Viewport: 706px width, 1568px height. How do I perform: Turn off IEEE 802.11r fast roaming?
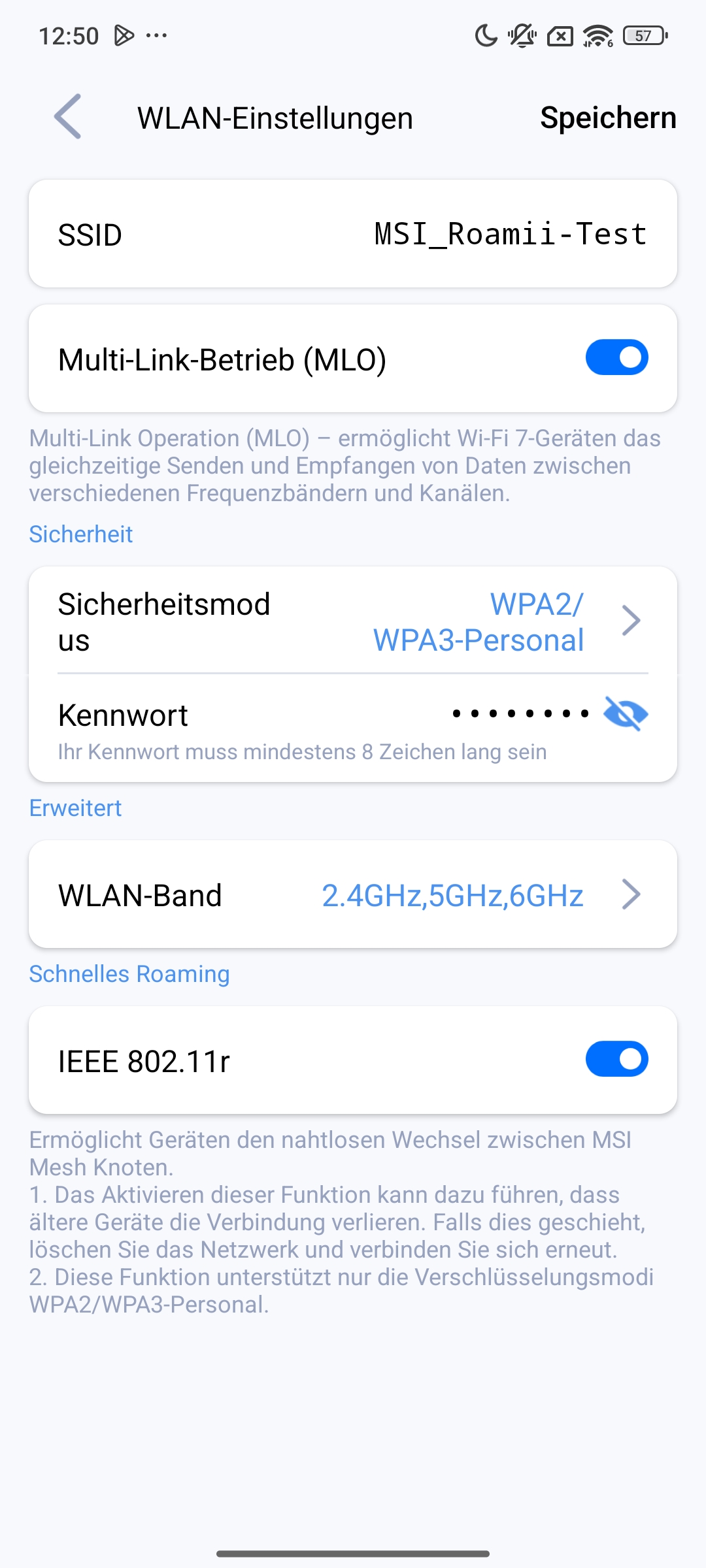616,1060
